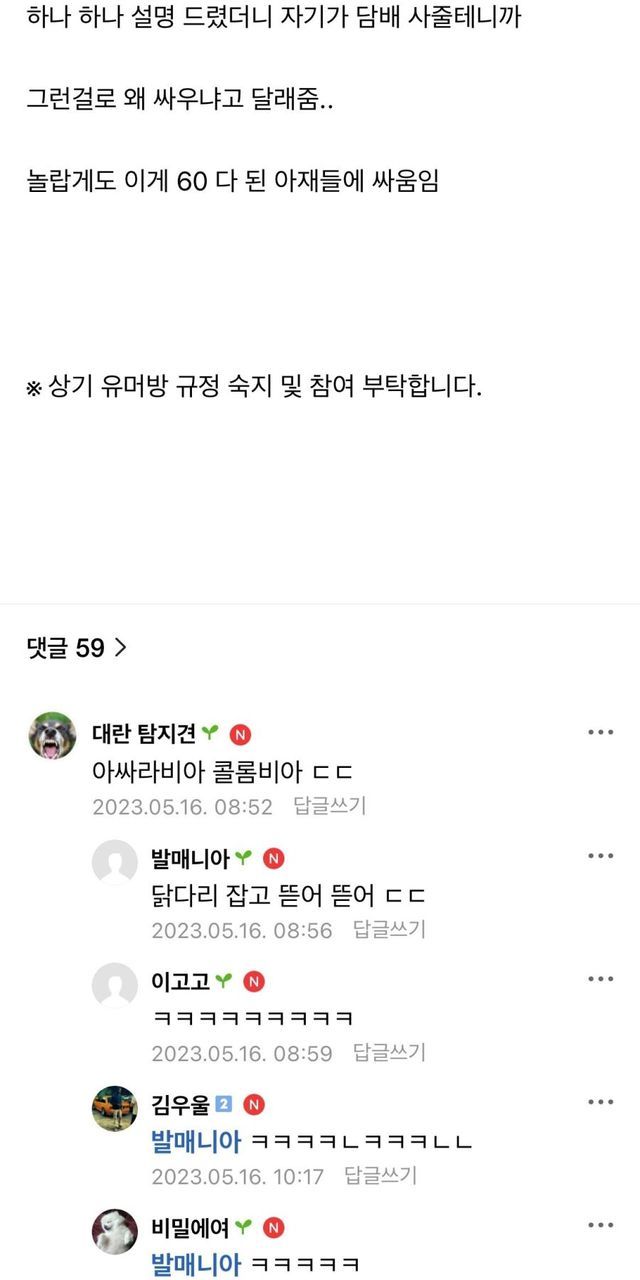
Task: Write a reply to 이고고's comment
Action: pyautogui.click(x=389, y=1052)
